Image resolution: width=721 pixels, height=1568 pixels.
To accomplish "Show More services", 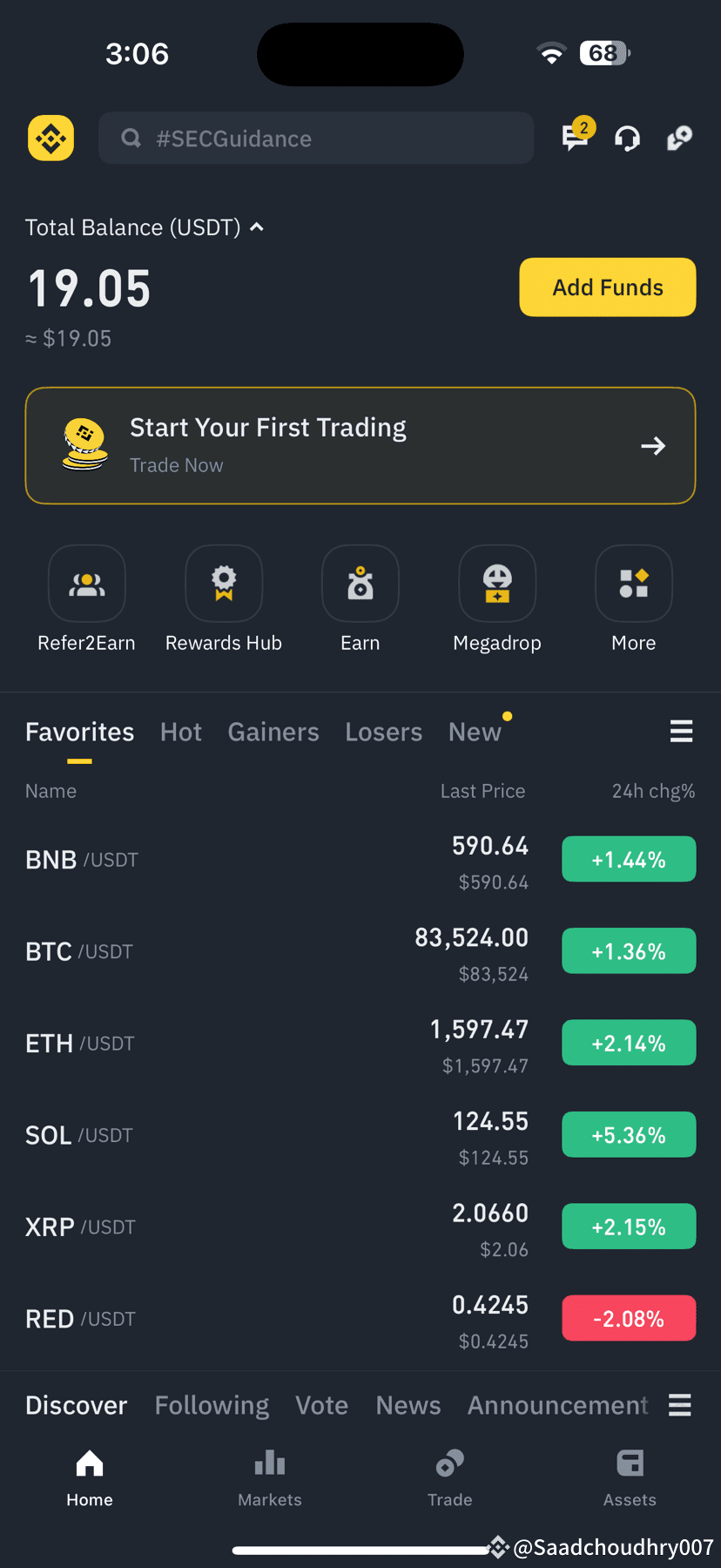I will [634, 599].
